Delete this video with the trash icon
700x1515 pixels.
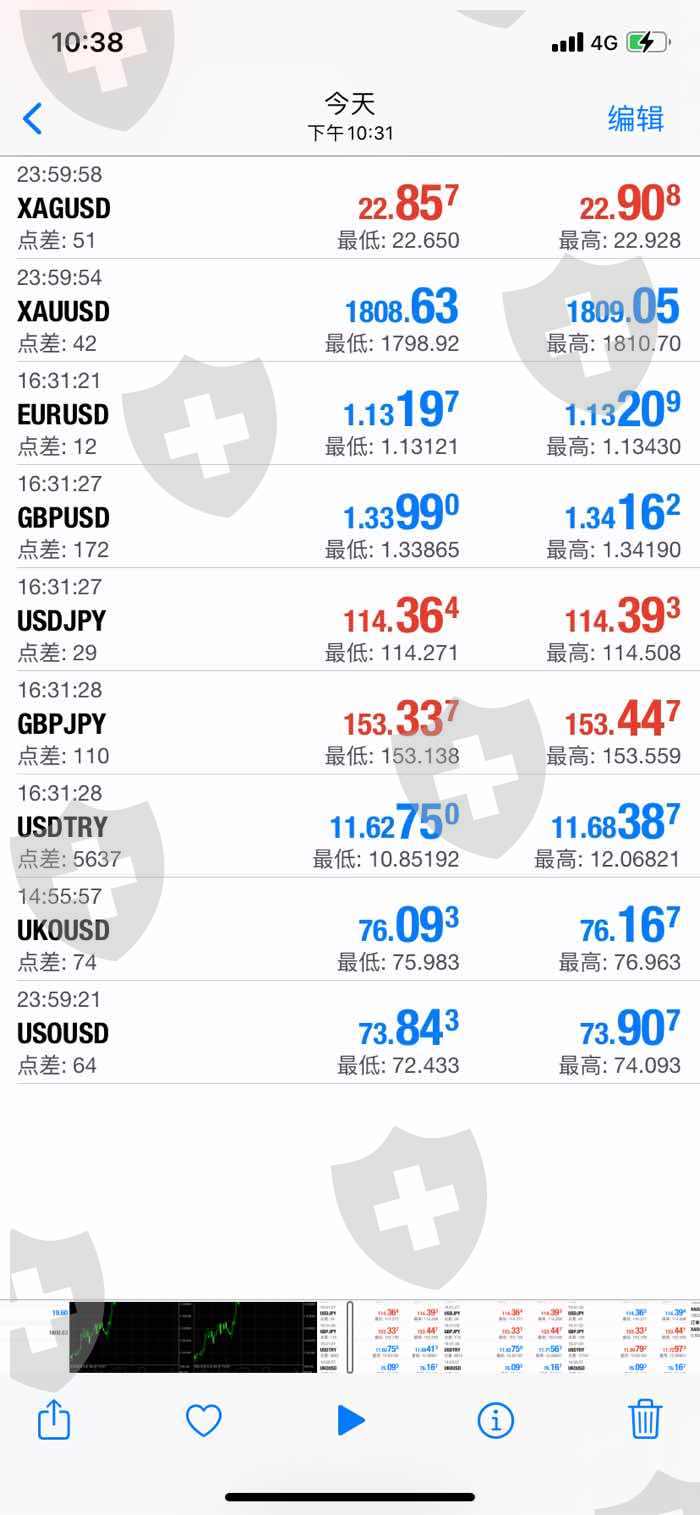[x=645, y=1419]
